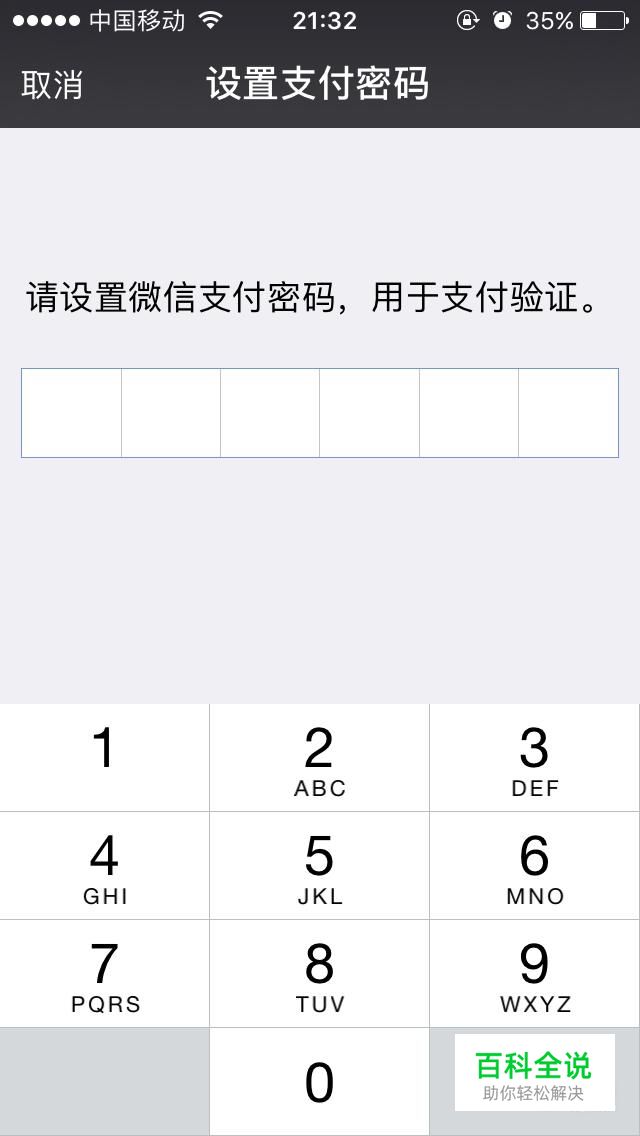Screen dimensions: 640x1136
Task: Enter digit 4 (GHI) on the keypad
Action: [x=104, y=865]
